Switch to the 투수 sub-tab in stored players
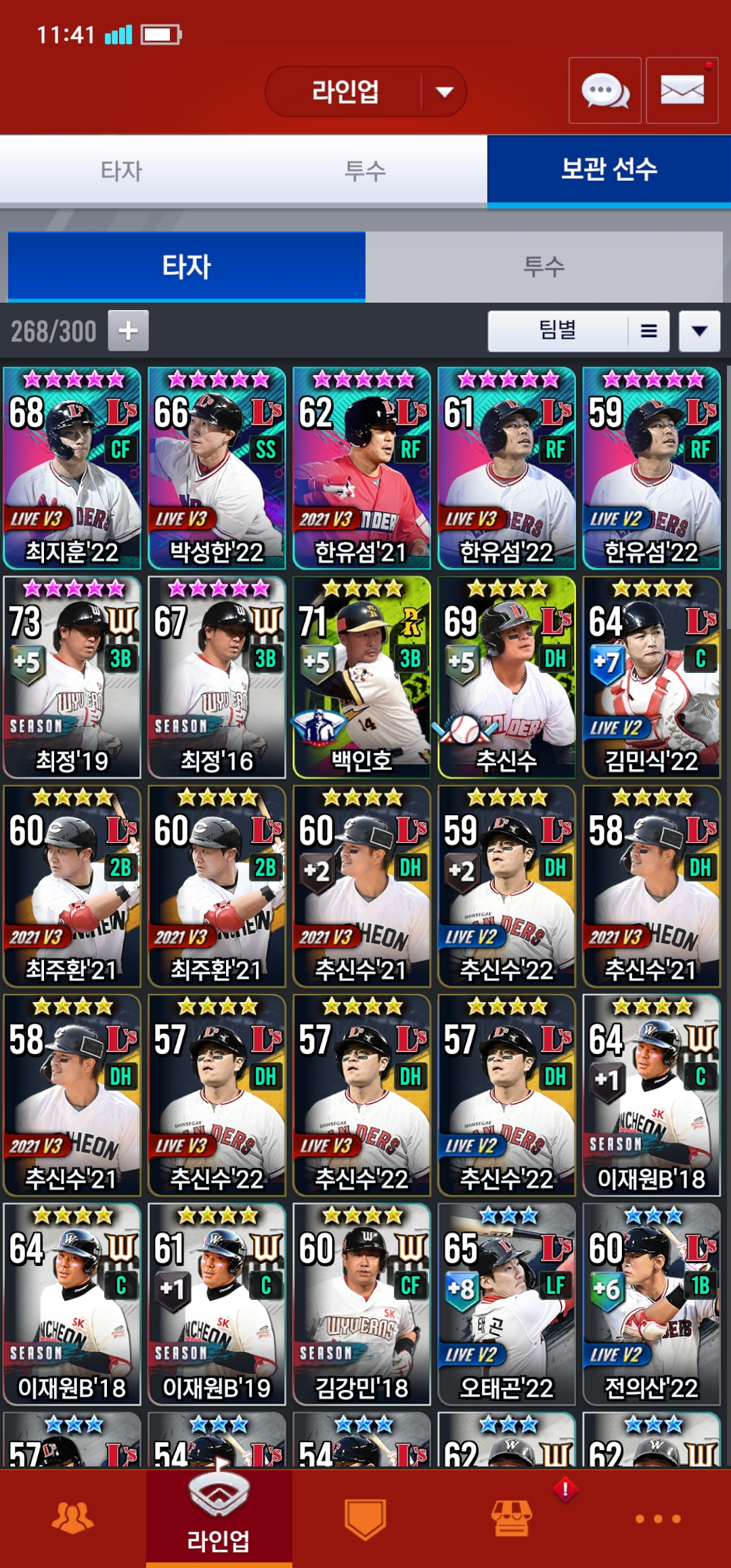The image size is (731, 1568). [544, 266]
